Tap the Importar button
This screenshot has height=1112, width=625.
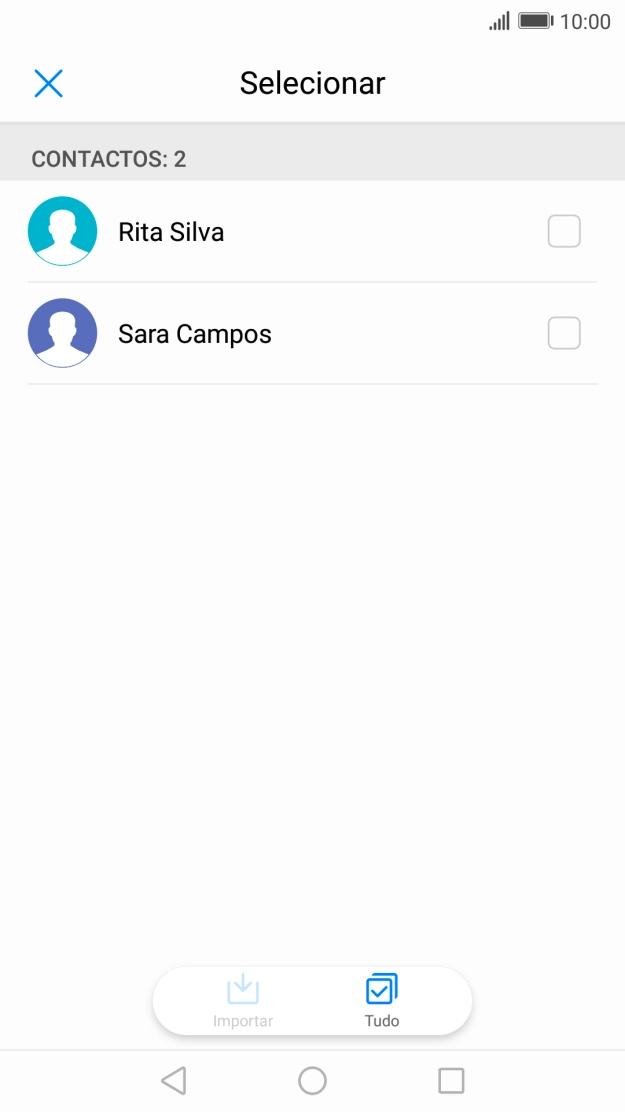pyautogui.click(x=243, y=1001)
